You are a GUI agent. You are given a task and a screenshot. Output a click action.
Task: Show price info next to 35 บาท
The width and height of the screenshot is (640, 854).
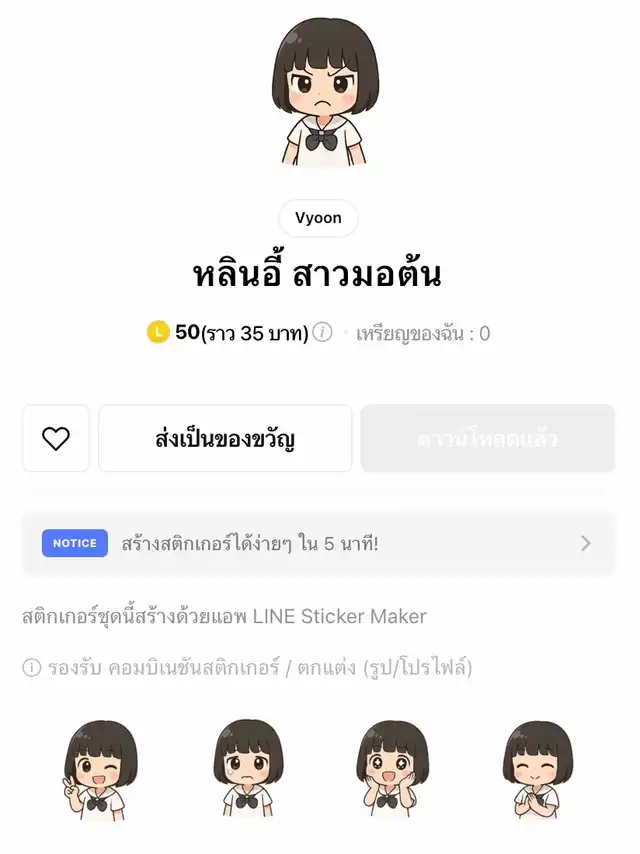[322, 333]
